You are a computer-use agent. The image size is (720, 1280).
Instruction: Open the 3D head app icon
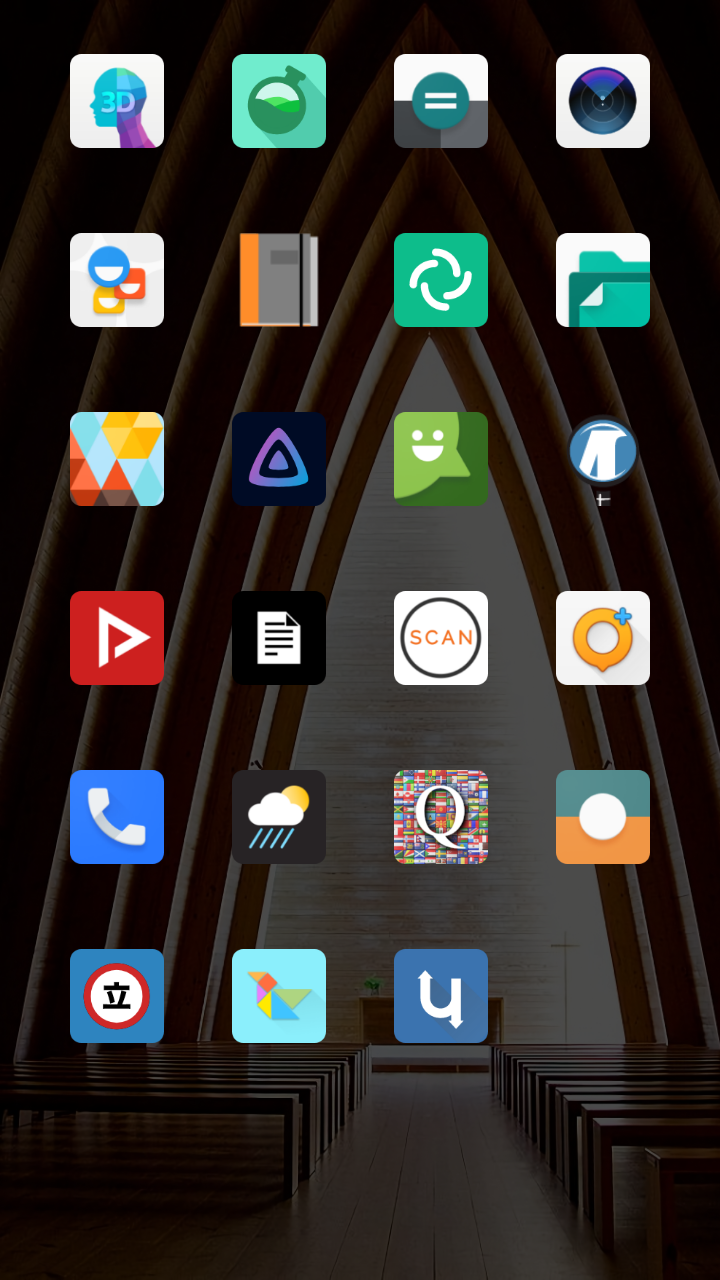(x=117, y=101)
